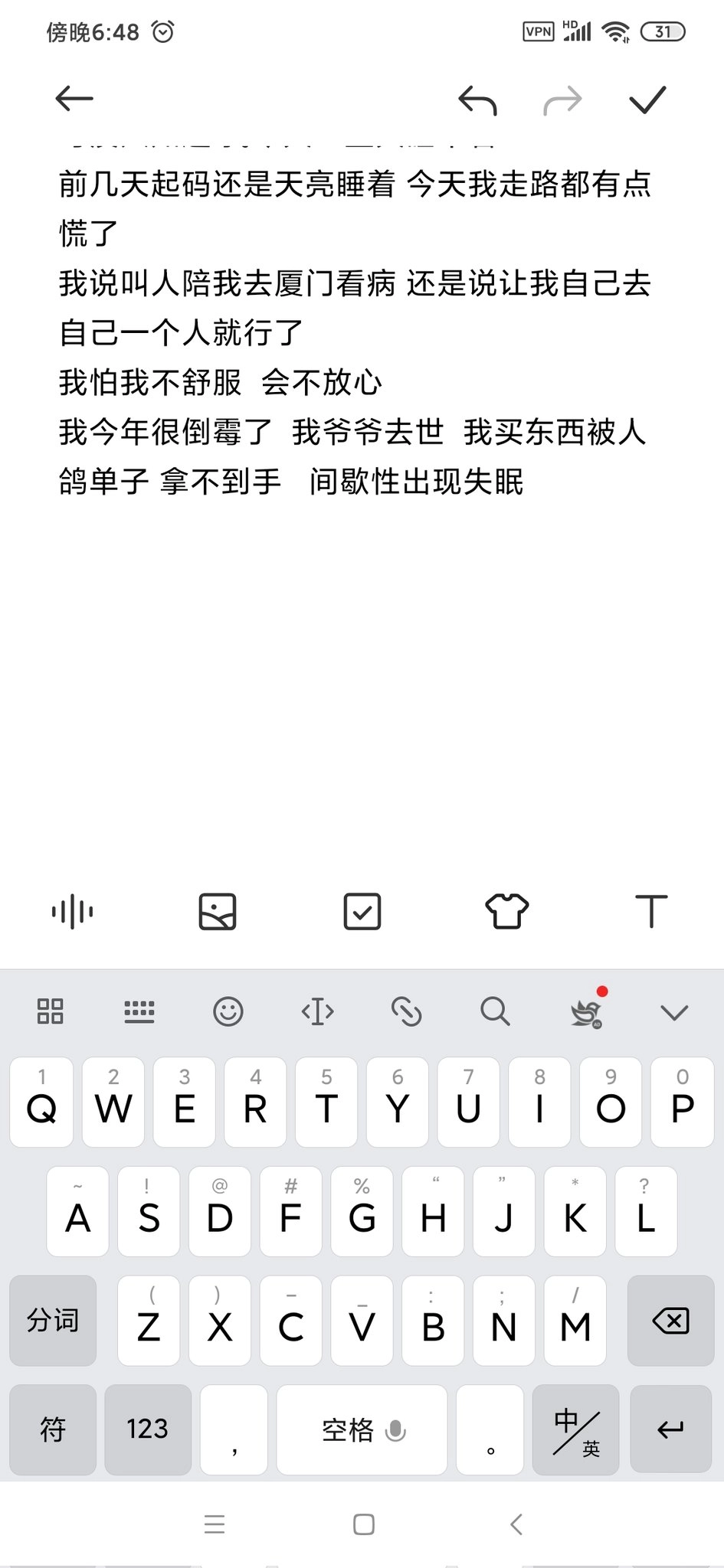The image size is (724, 1568).
Task: Open the note theme shirt icon
Action: click(507, 911)
